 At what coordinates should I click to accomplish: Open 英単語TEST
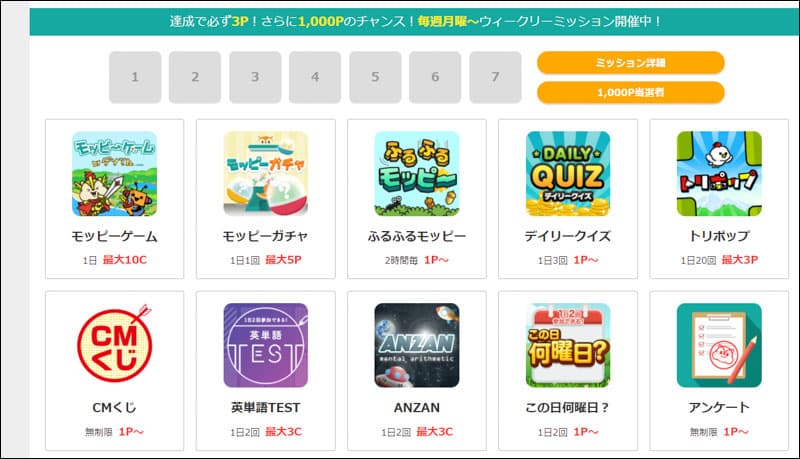265,346
